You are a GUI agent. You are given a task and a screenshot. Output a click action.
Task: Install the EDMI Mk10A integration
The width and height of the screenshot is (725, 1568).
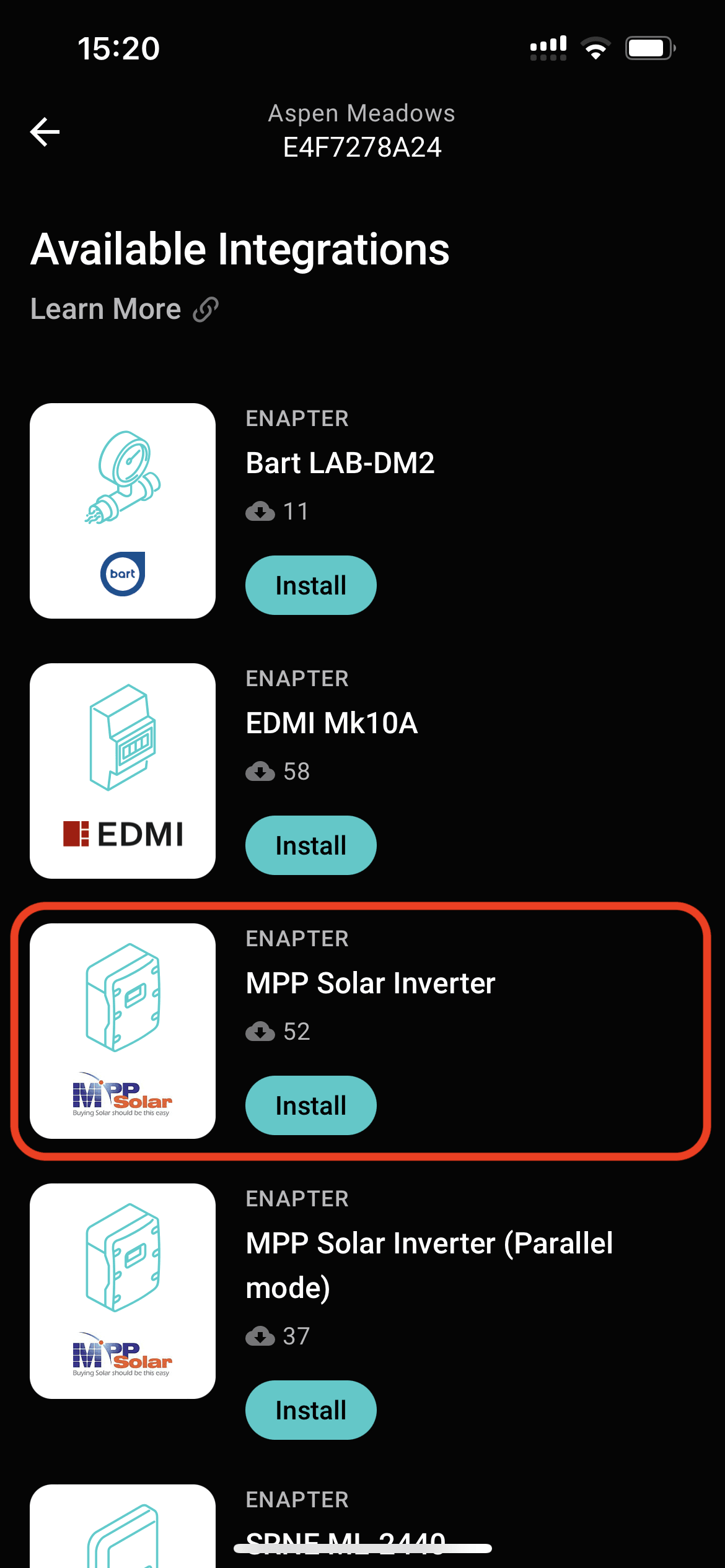(310, 844)
